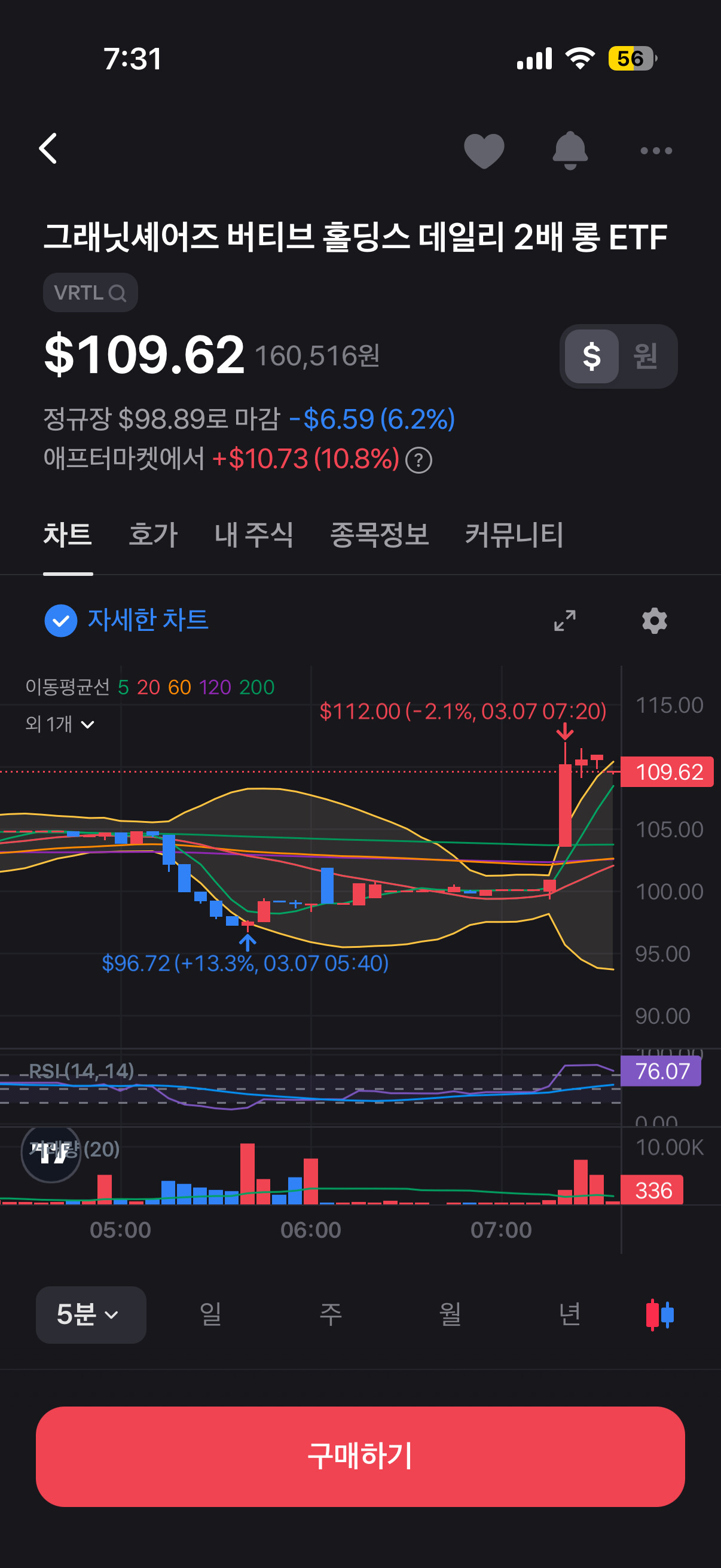Go back to the previous screen
Screen dimensions: 721x1568
point(48,149)
